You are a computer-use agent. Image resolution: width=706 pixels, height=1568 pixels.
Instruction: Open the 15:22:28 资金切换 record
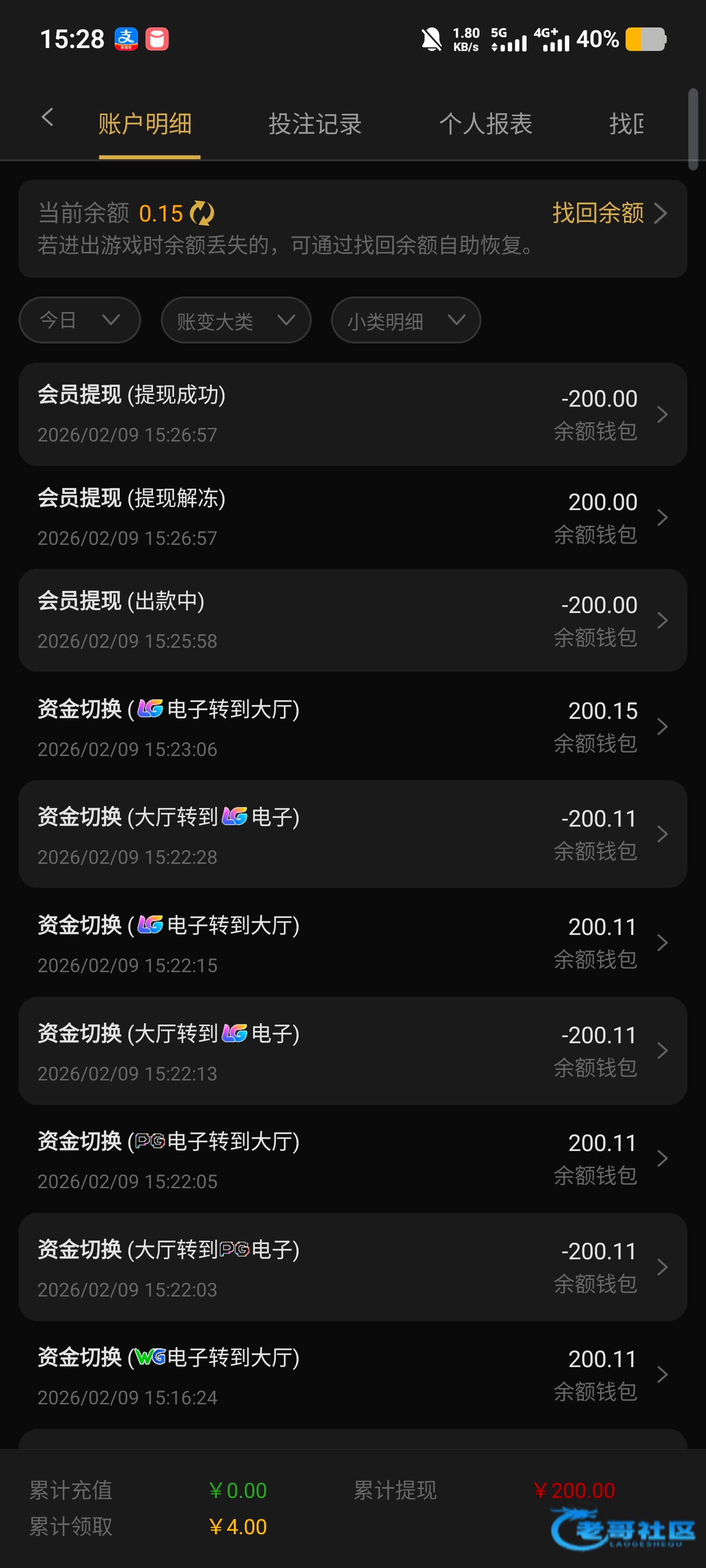[x=353, y=834]
